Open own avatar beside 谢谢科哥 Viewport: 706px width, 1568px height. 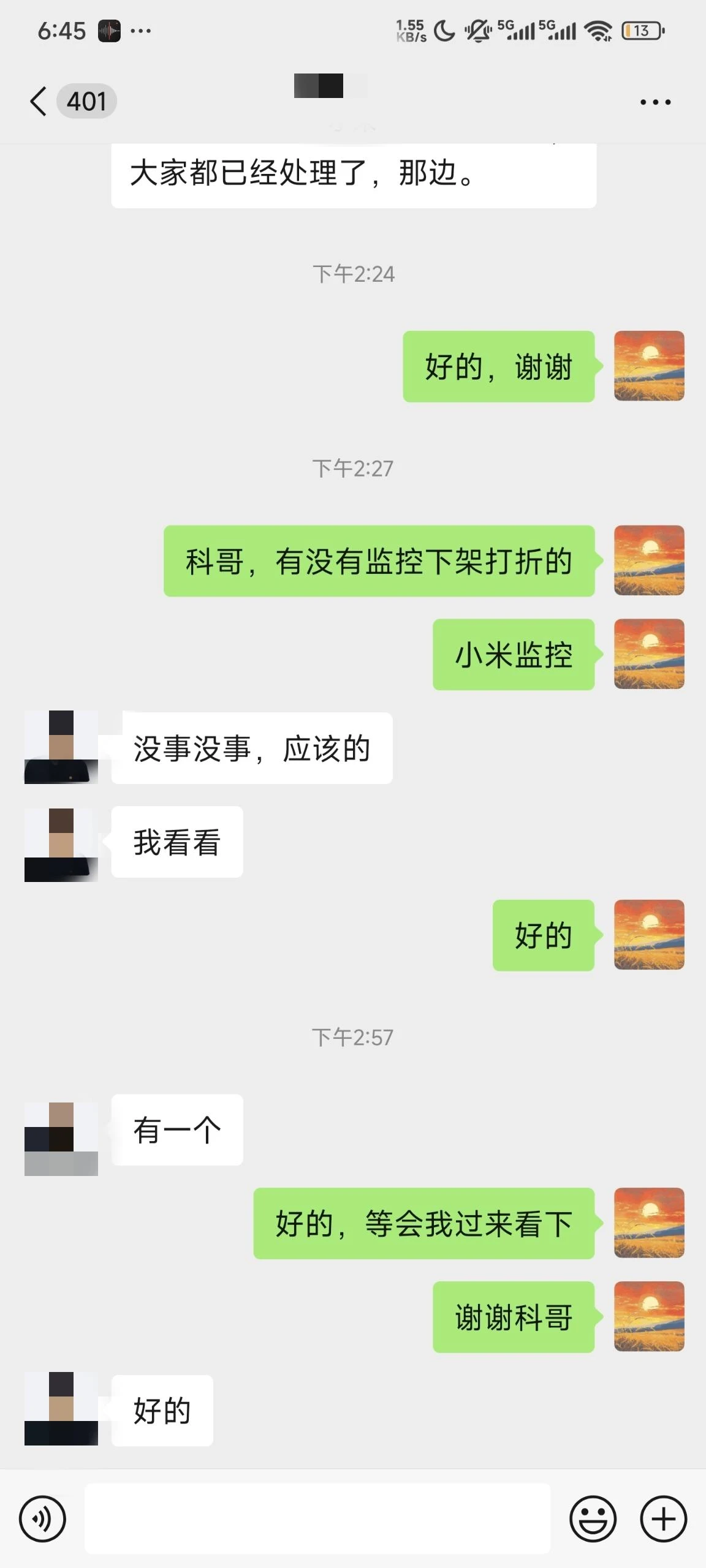pos(649,1316)
